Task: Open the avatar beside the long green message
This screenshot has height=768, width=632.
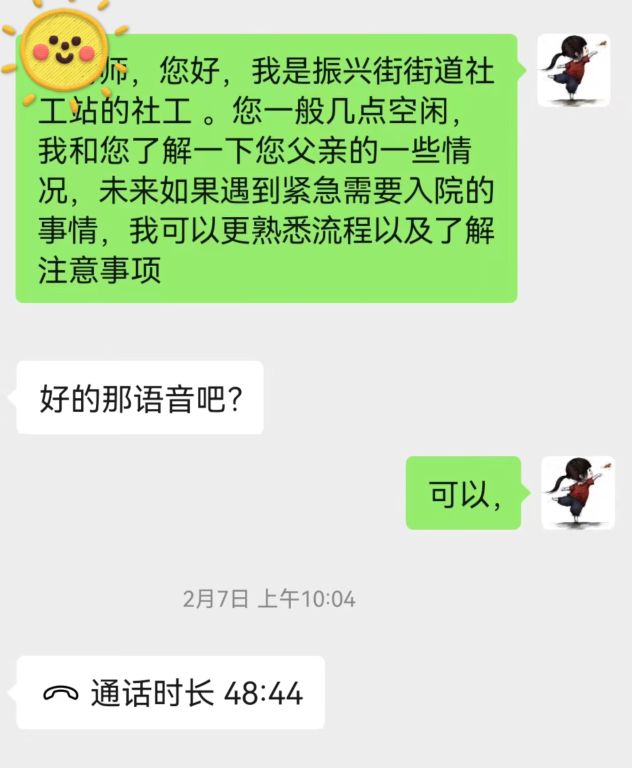Action: (x=574, y=70)
